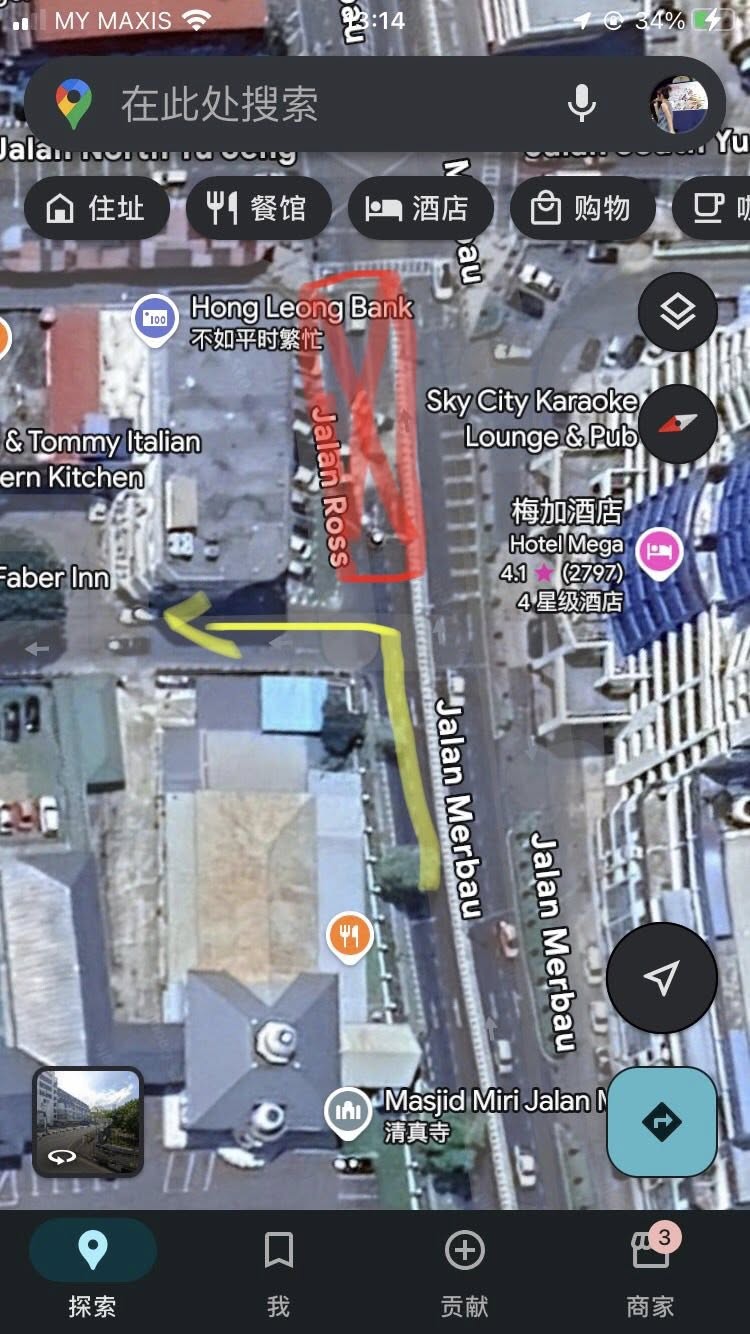Tap the orange restaurant pin near the mosque
This screenshot has height=1334, width=750.
click(348, 937)
